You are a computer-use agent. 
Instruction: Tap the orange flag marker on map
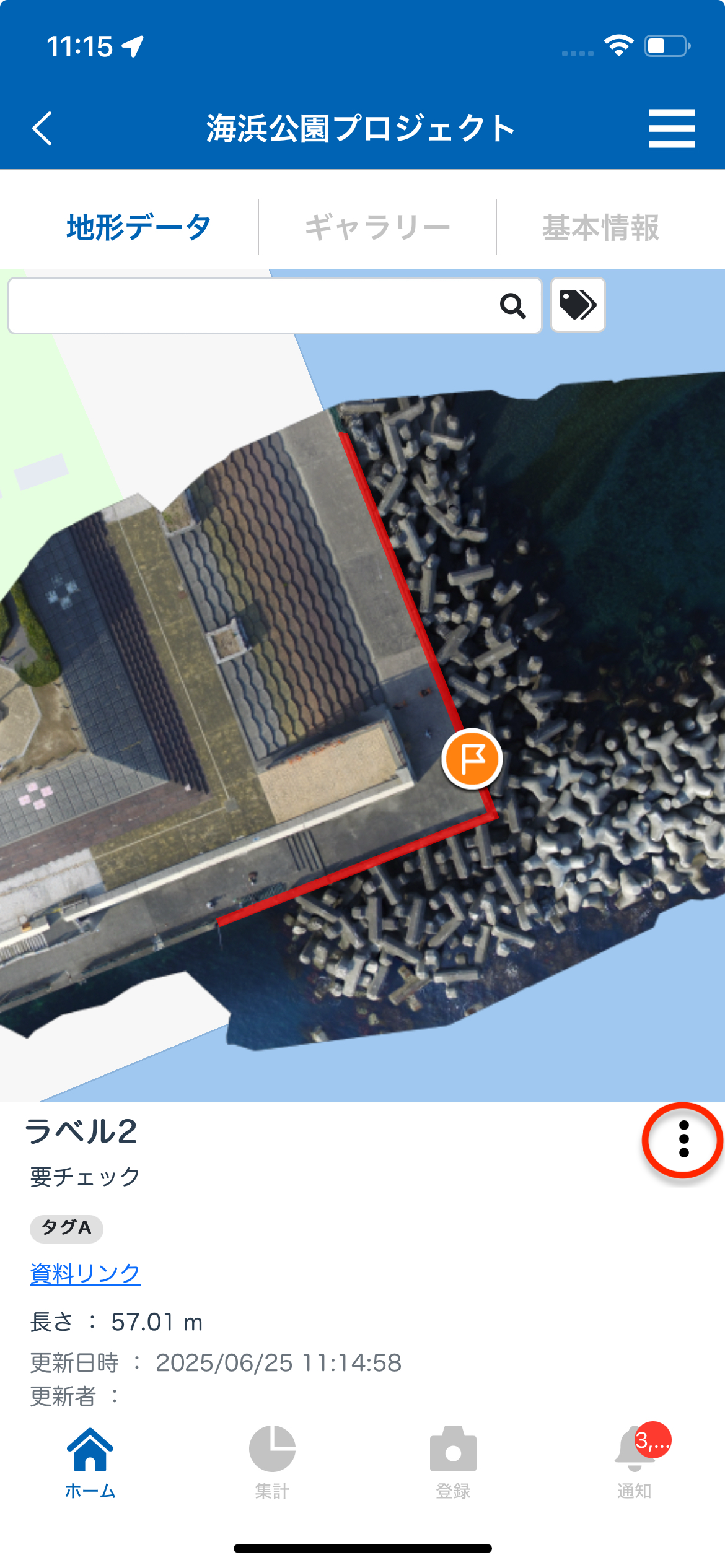point(472,759)
